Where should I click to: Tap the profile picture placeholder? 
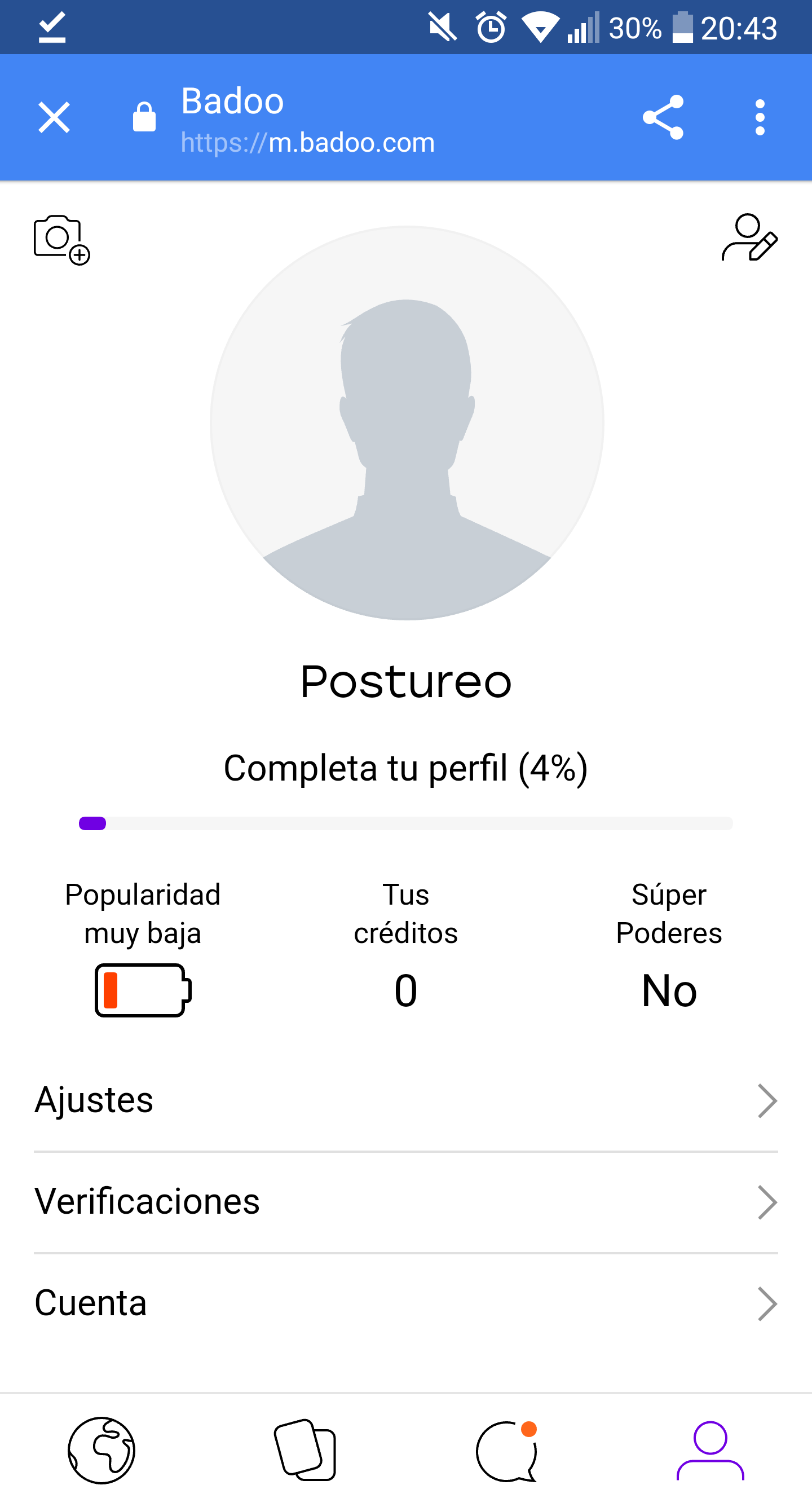pos(407,423)
